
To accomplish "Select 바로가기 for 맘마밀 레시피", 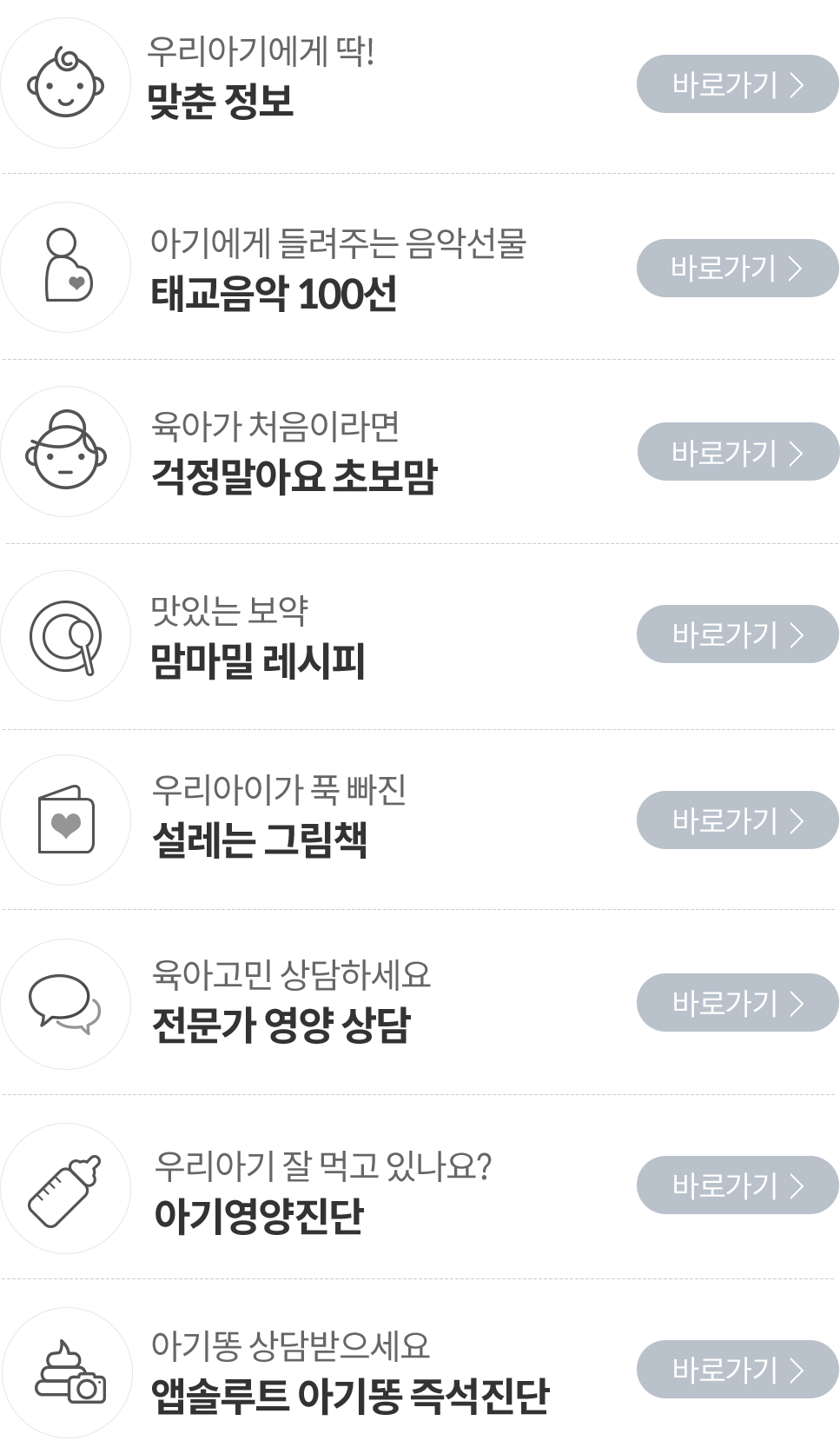I will (x=737, y=634).
